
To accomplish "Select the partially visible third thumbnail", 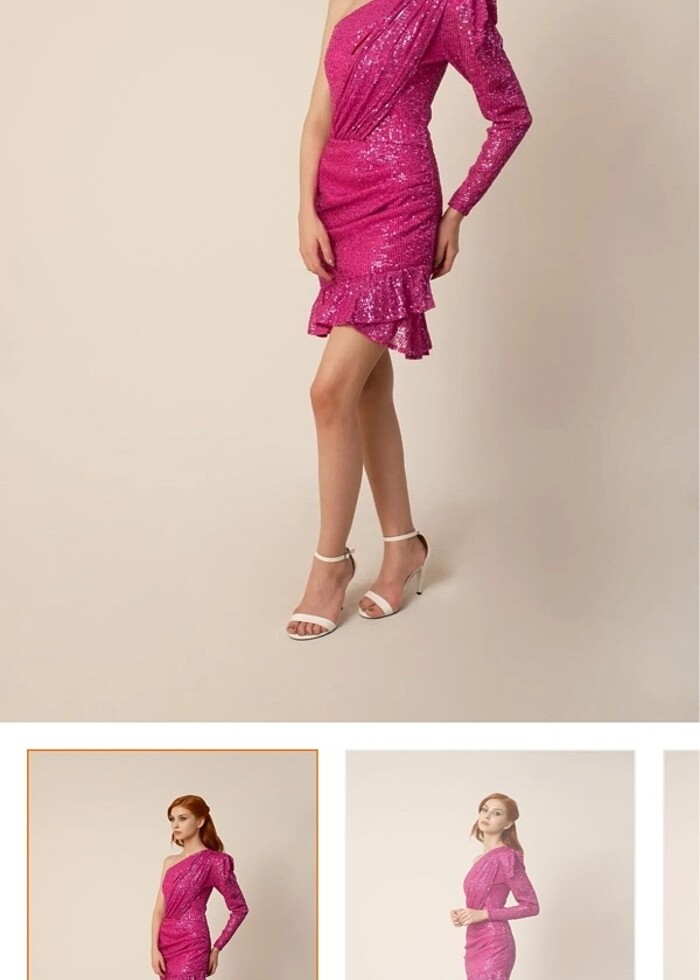I will point(682,865).
